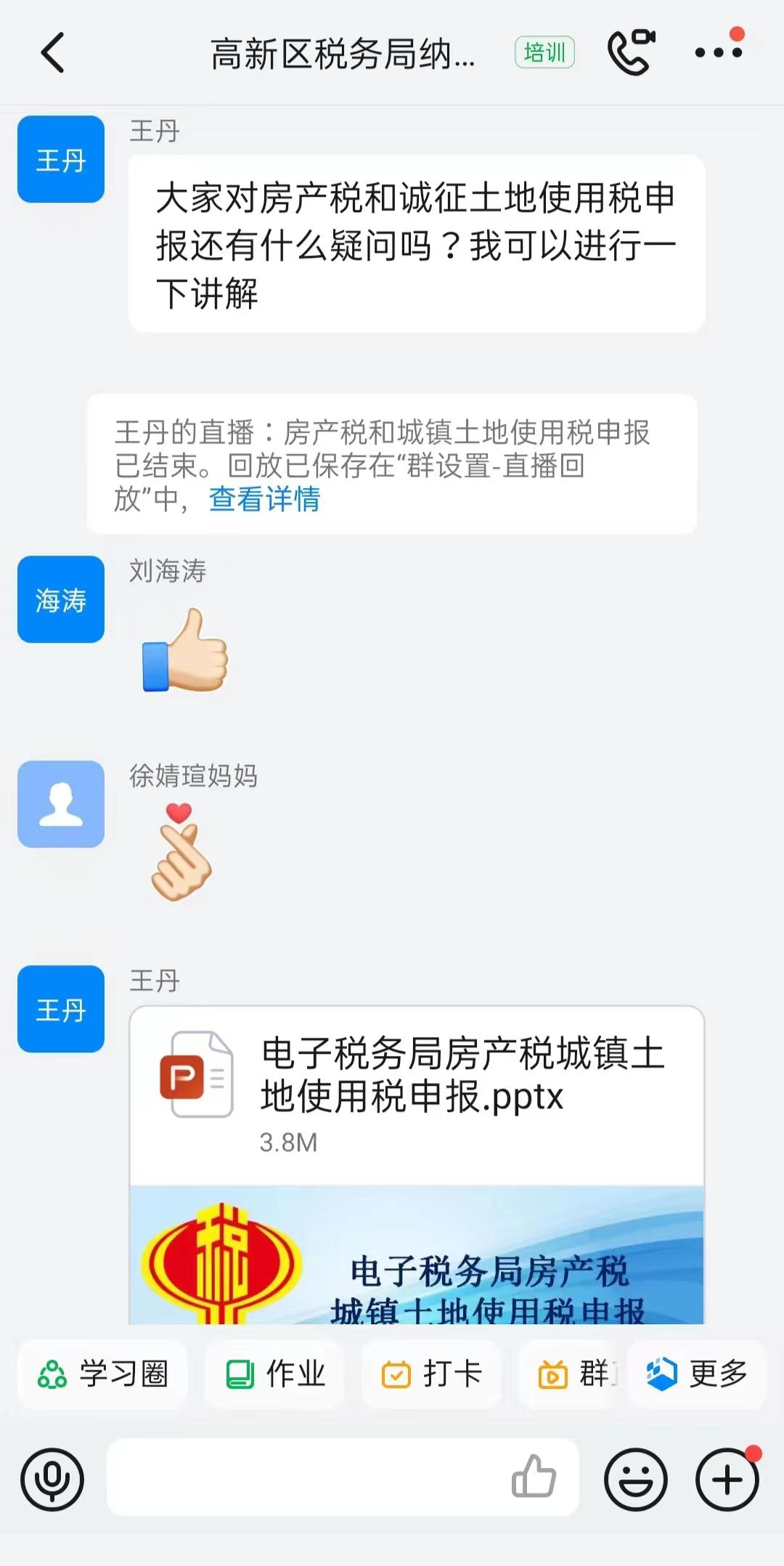Open 查看详情 link for the live replay
This screenshot has height=1566, width=784.
pos(264,499)
